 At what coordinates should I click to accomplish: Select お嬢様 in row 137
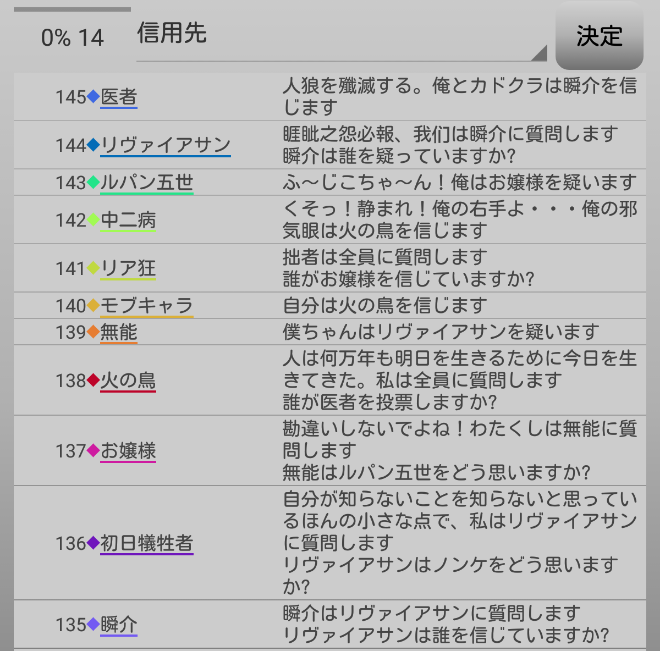click(x=128, y=451)
